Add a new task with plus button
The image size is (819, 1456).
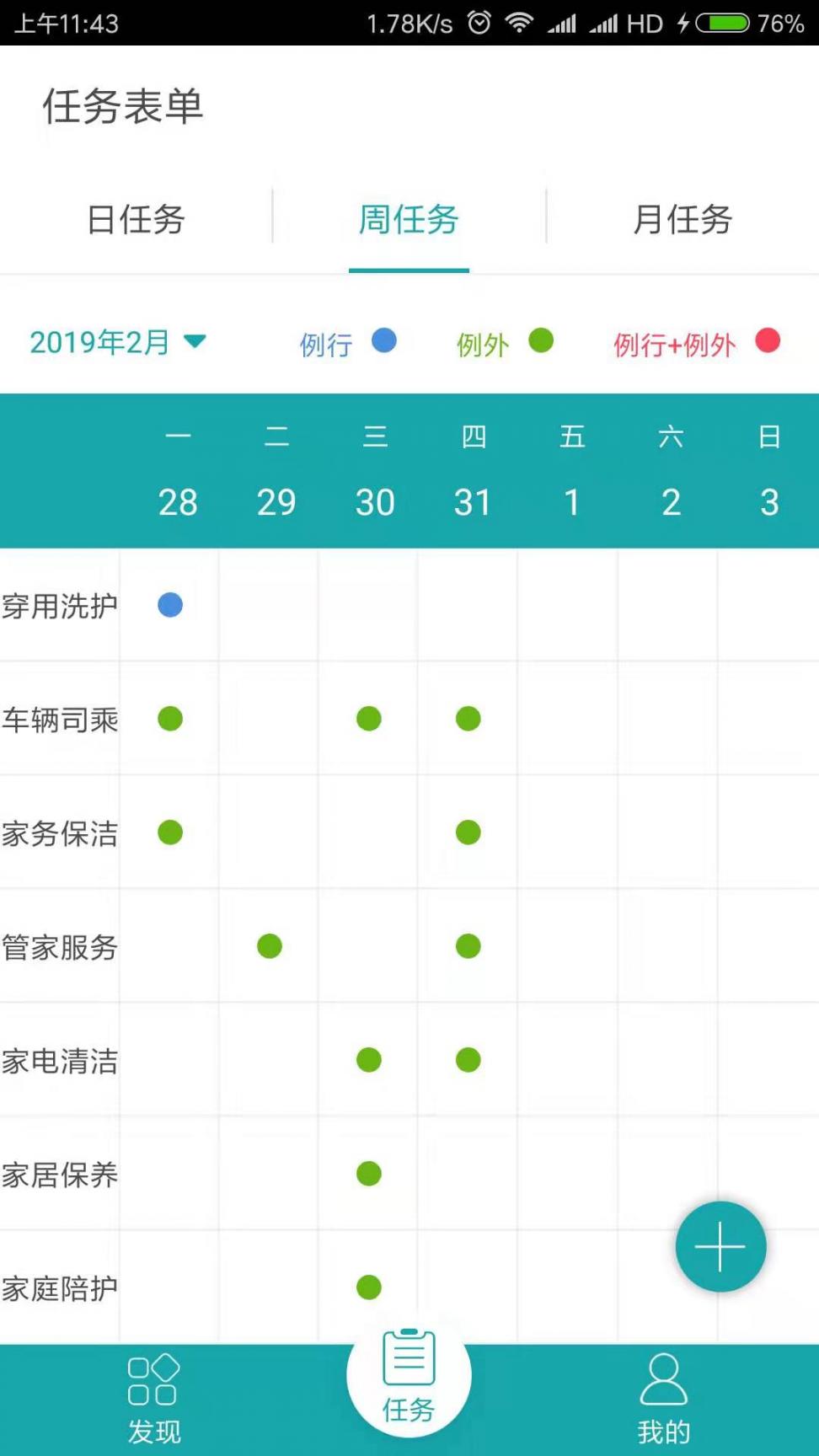pos(720,1246)
